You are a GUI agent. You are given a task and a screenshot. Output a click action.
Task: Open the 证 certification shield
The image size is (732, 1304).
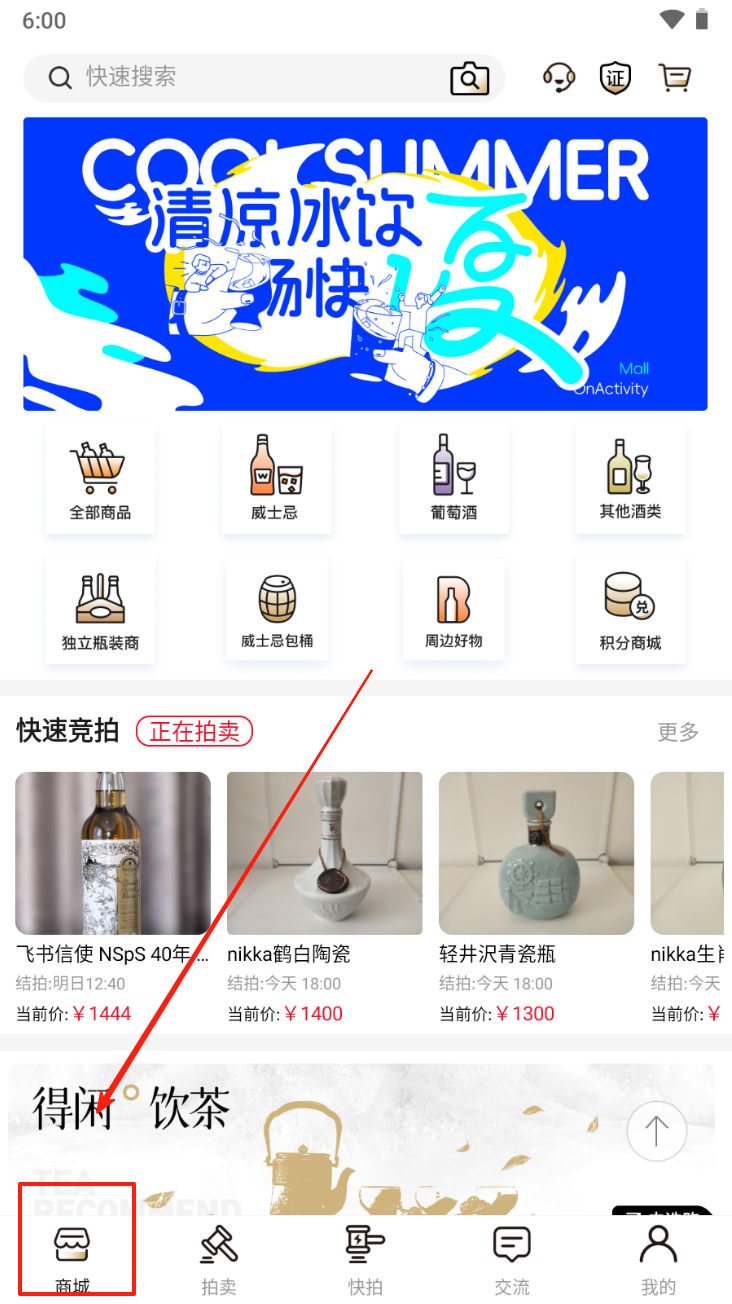click(x=615, y=77)
